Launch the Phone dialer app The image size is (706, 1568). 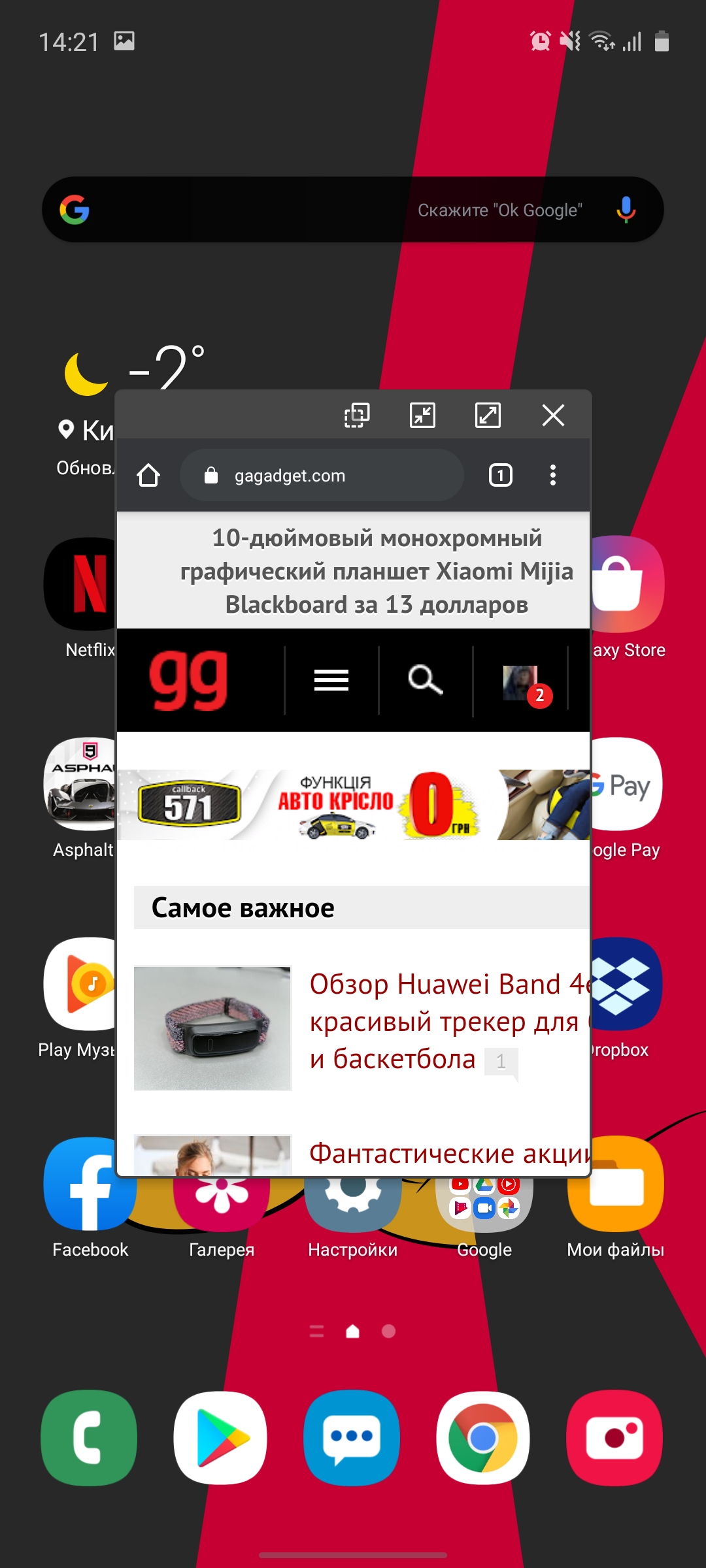click(89, 1437)
